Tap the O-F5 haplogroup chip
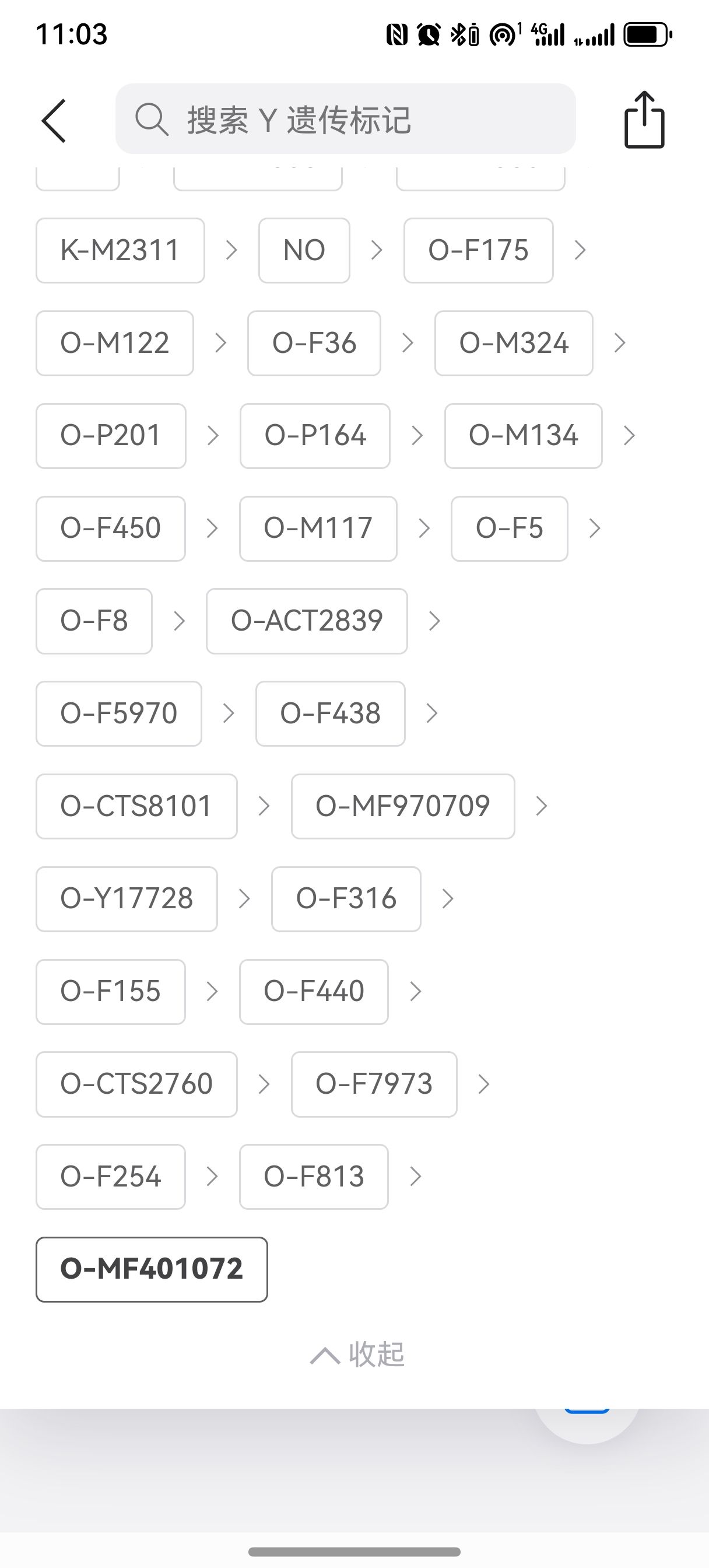 click(509, 528)
